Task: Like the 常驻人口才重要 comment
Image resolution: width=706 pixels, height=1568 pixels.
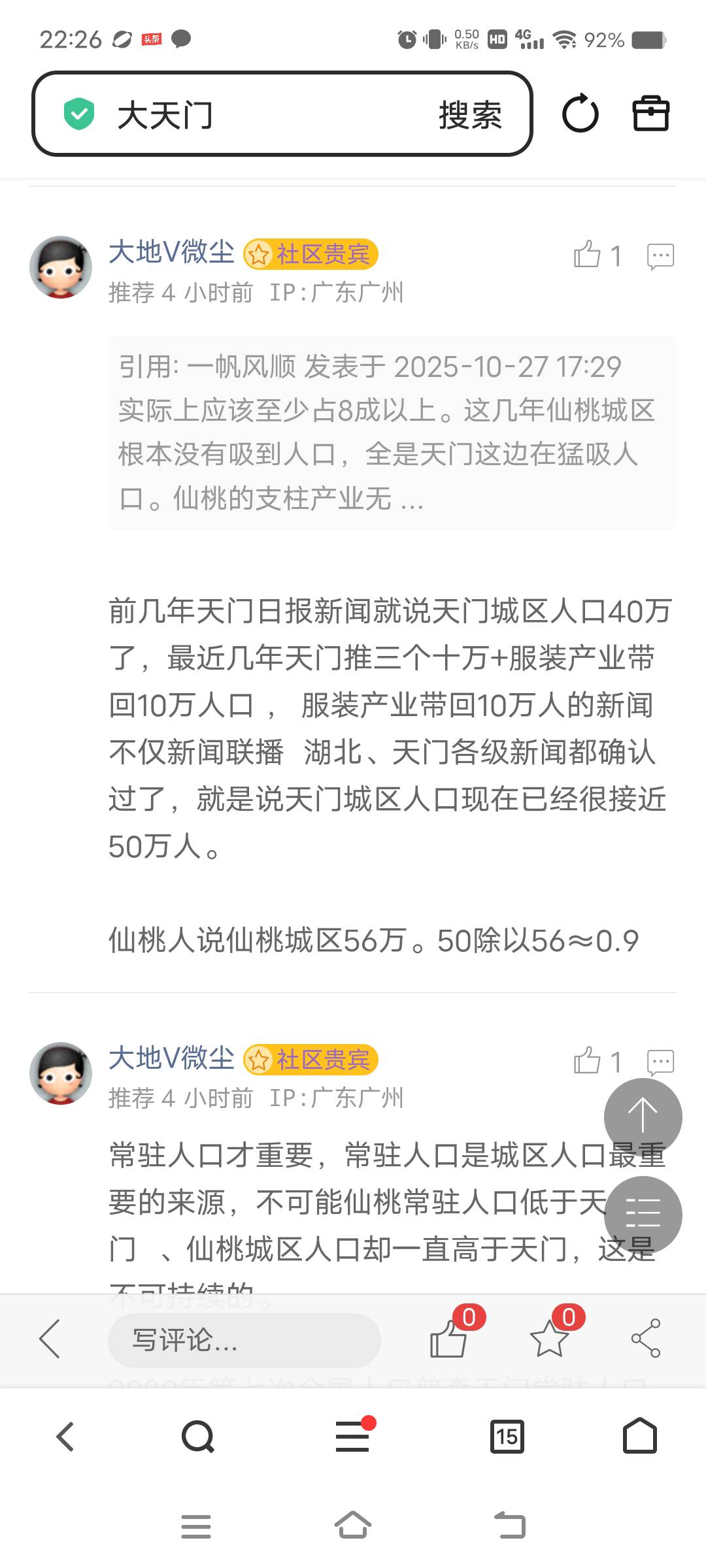Action: coord(588,1061)
